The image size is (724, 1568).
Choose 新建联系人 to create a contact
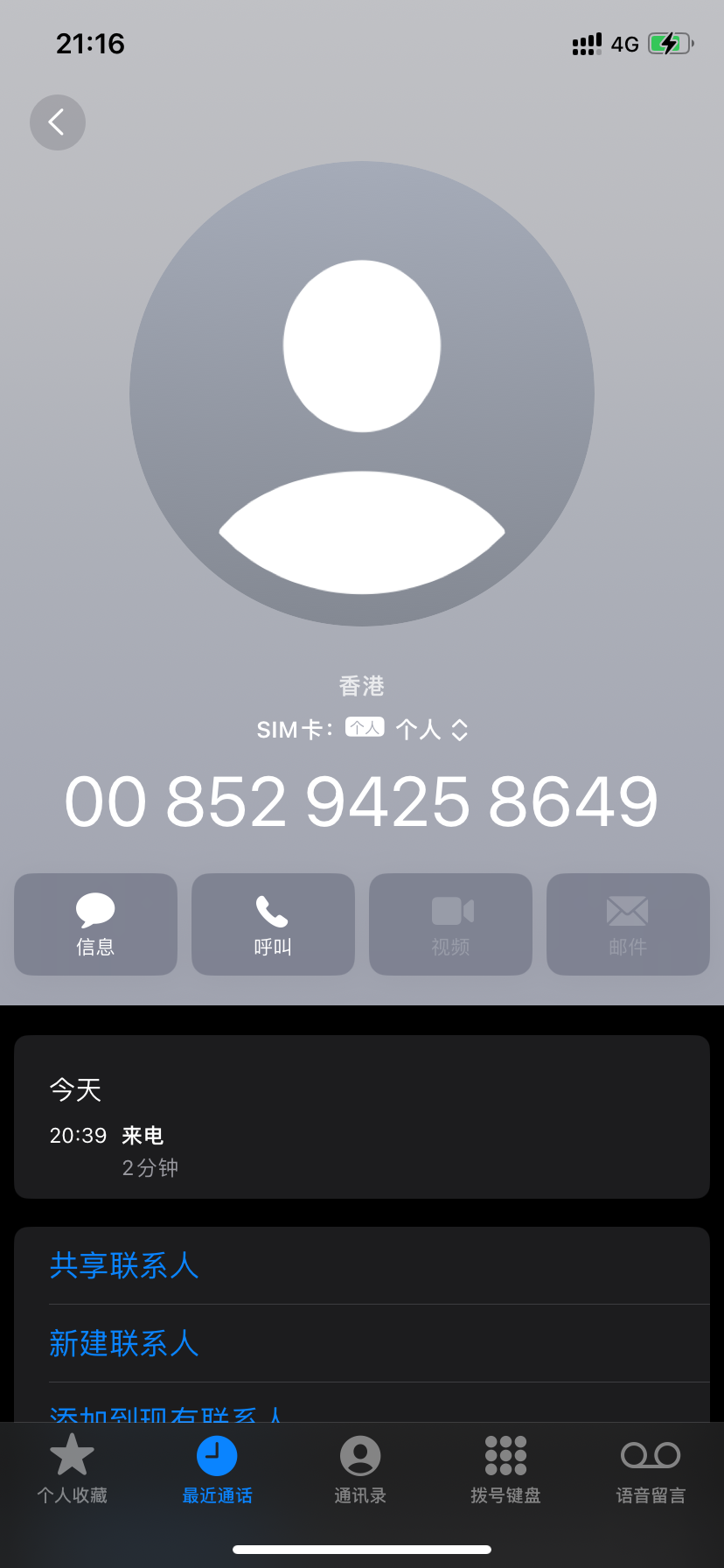[362, 1343]
